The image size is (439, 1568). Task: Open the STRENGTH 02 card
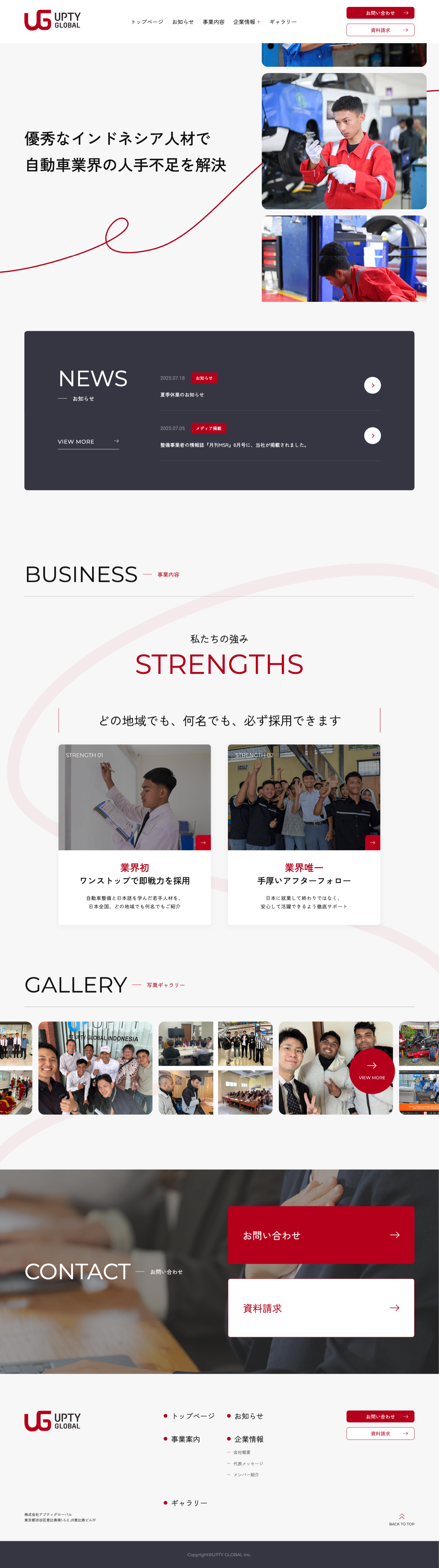pyautogui.click(x=303, y=834)
